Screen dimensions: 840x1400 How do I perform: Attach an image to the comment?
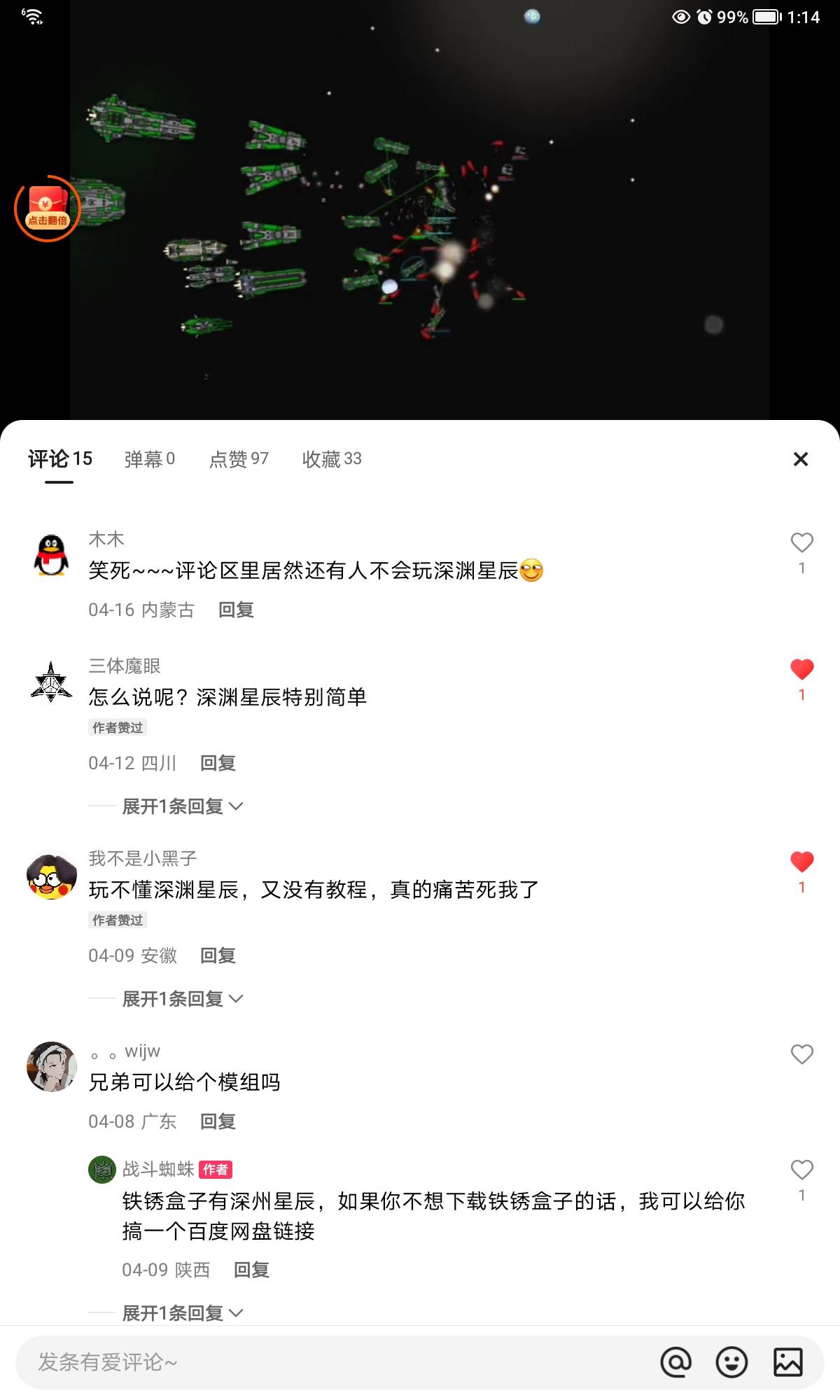click(x=787, y=1362)
